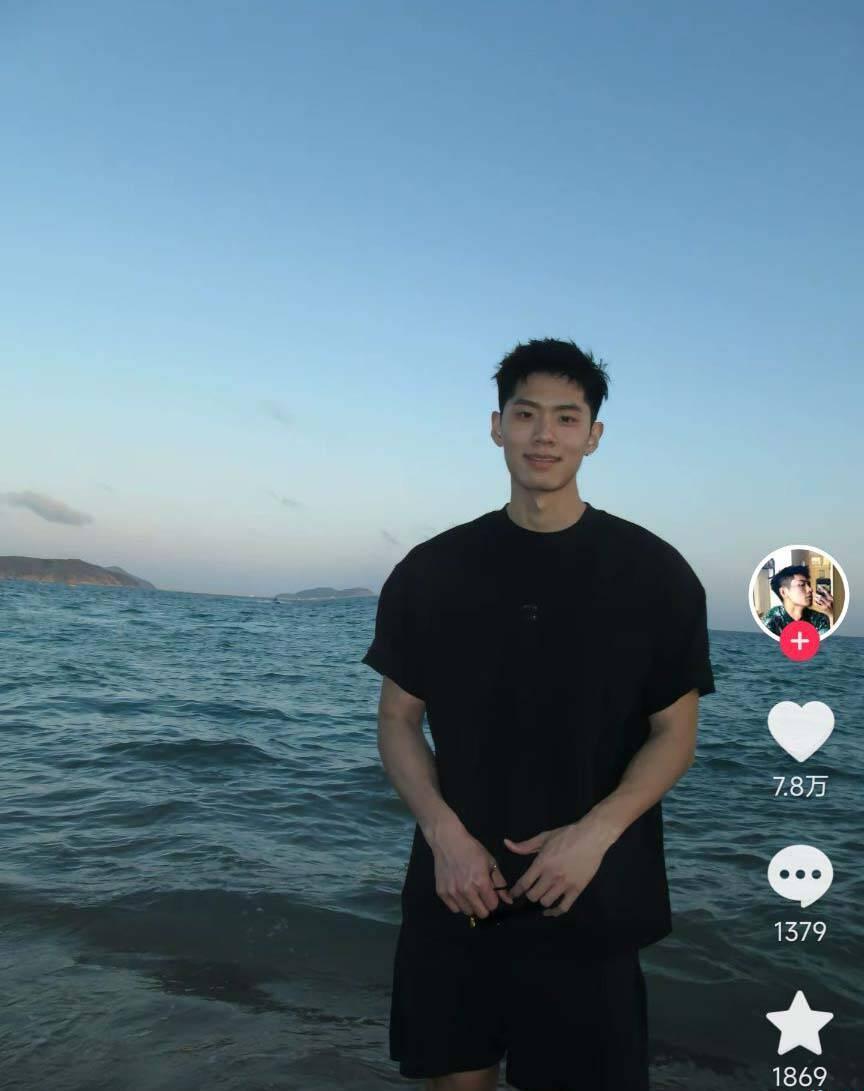Open the comments bubble with 1379 comments
Viewport: 864px width, 1091px height.
point(800,876)
